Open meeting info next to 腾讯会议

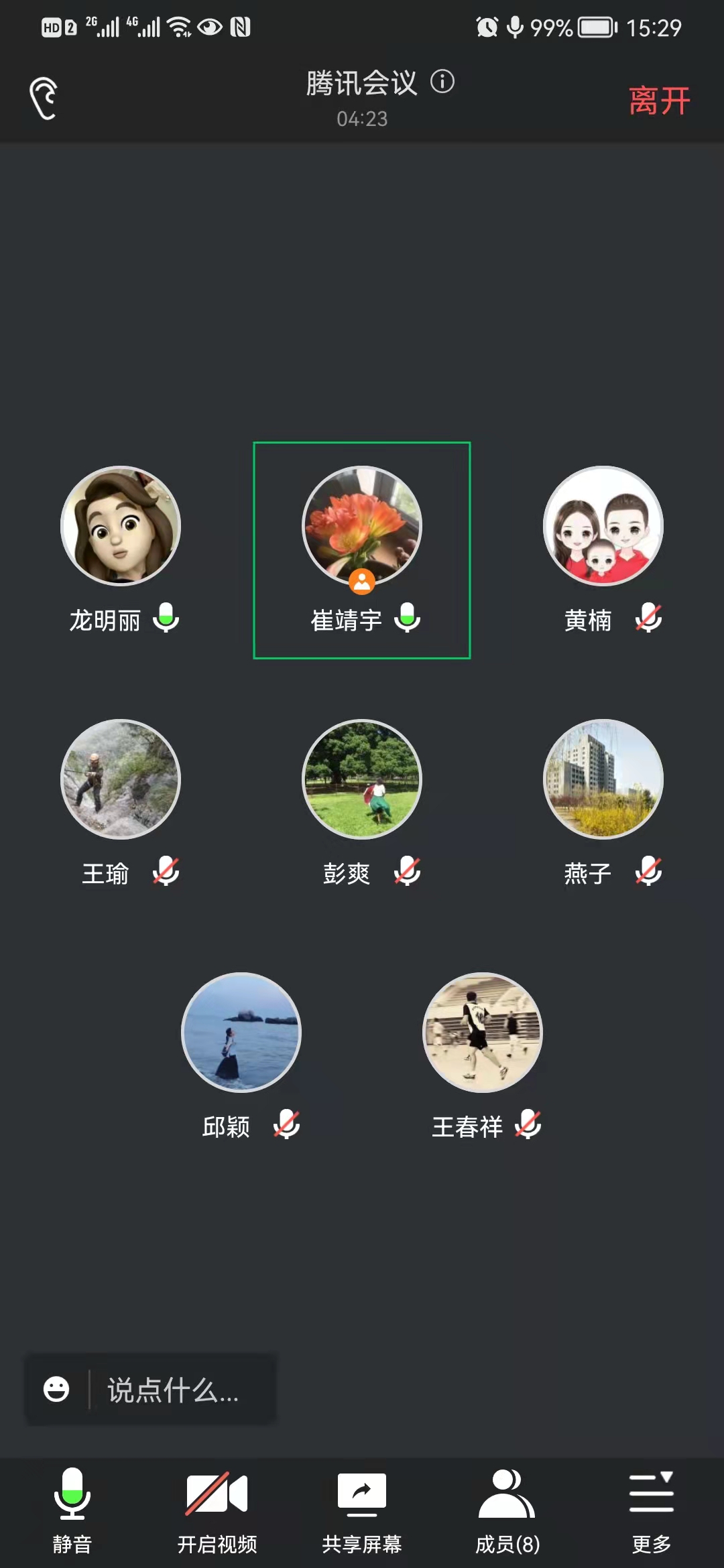442,82
